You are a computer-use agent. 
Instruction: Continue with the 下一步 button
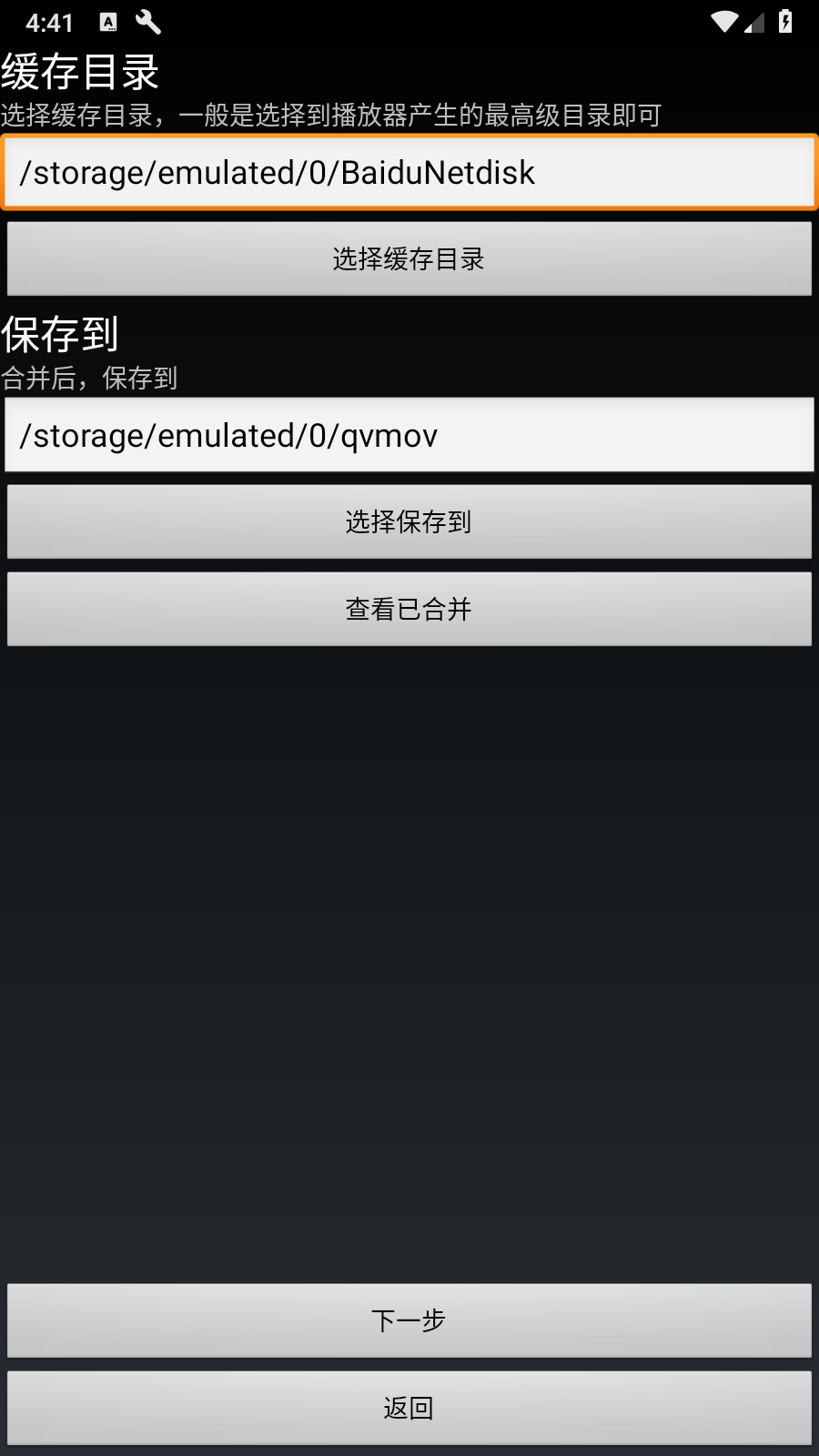coord(409,1320)
